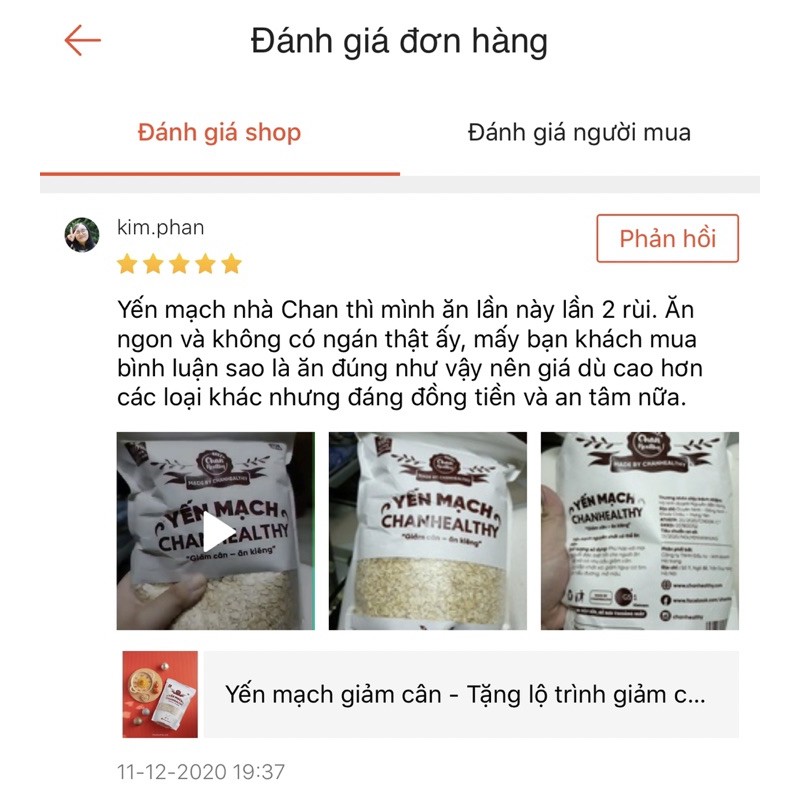The width and height of the screenshot is (800, 800).
Task: Open the Yến mạch giảm cân product
Action: [430, 695]
